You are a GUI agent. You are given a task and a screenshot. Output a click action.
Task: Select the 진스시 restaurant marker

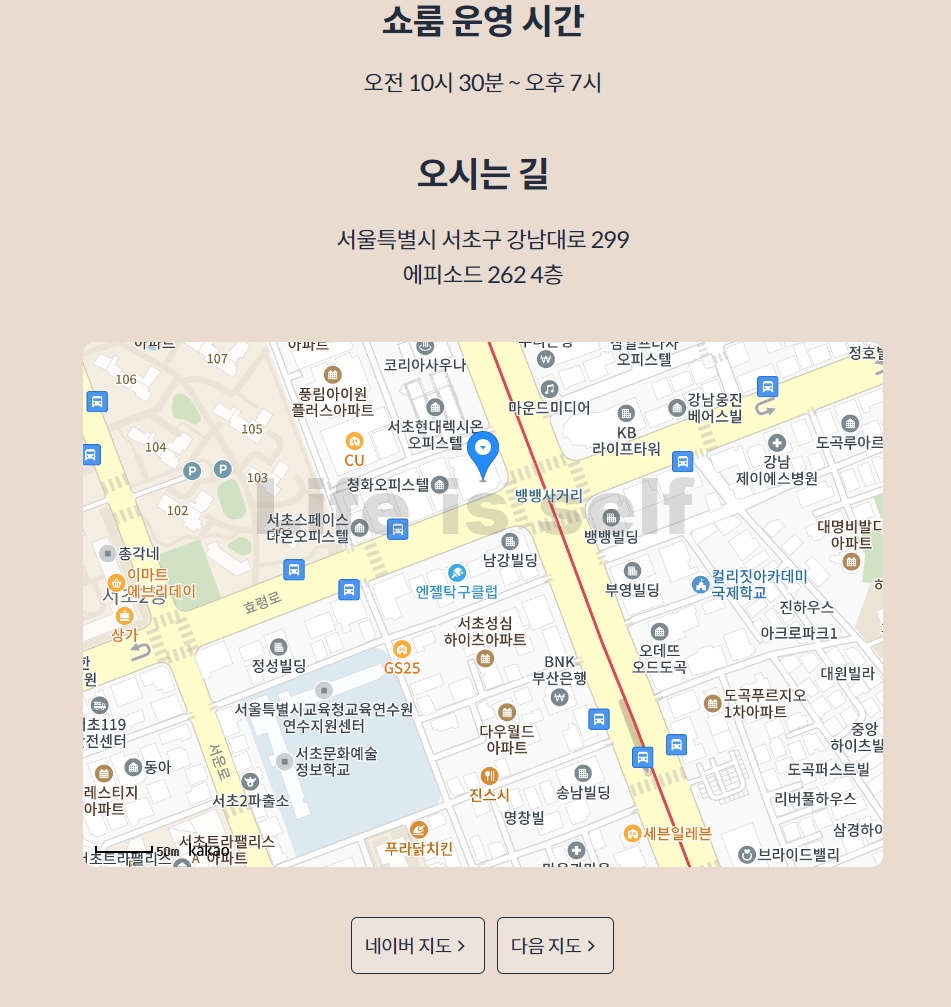(488, 775)
